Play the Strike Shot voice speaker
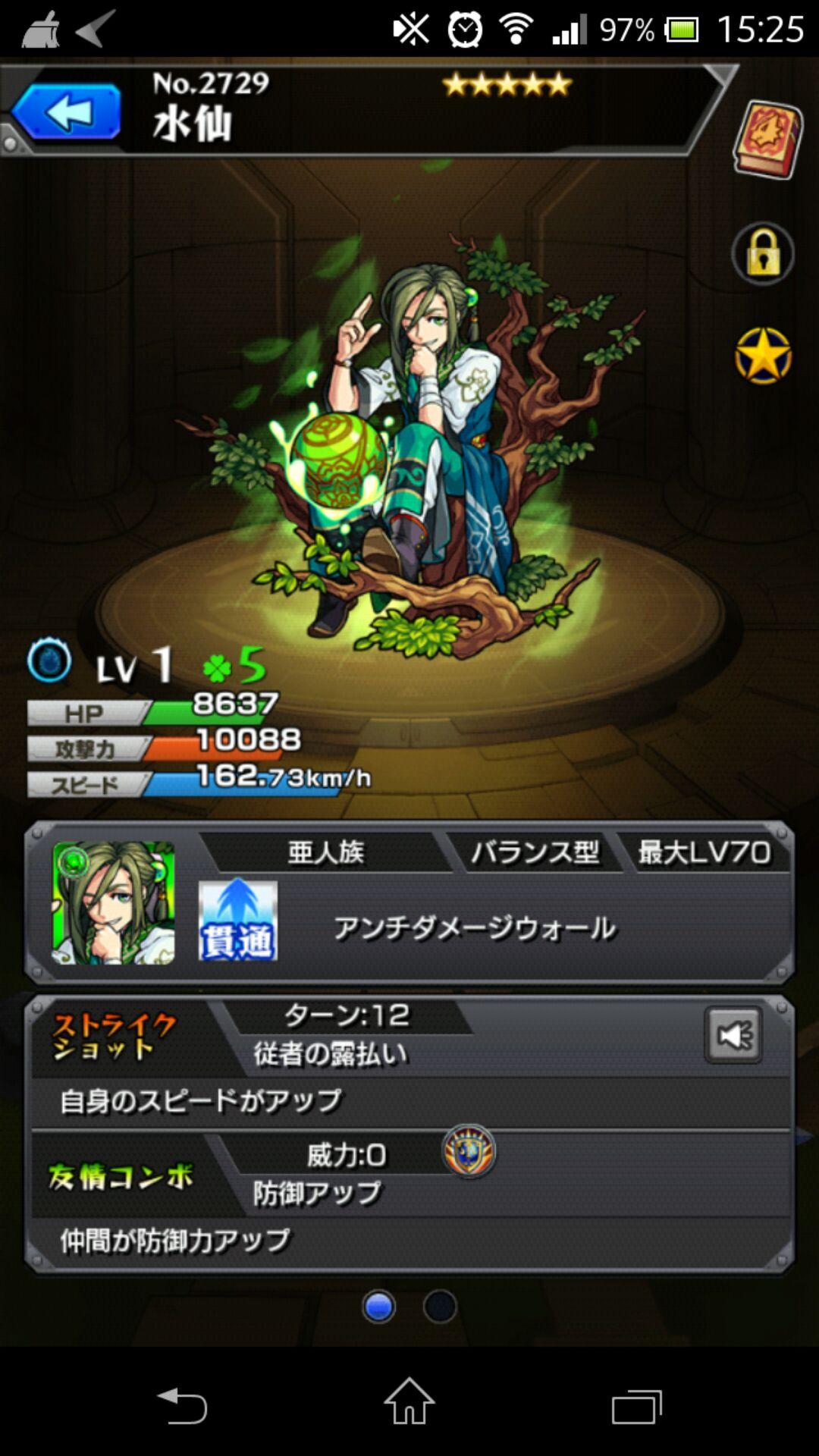Viewport: 819px width, 1456px height. [733, 1034]
